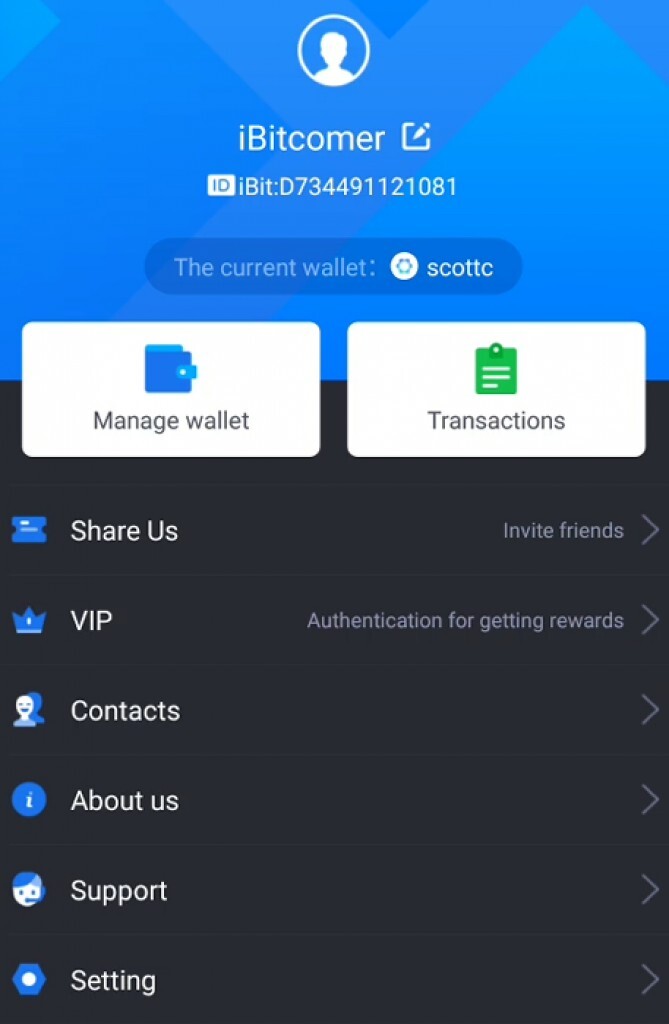669x1024 pixels.
Task: Open About us
Action: [334, 800]
